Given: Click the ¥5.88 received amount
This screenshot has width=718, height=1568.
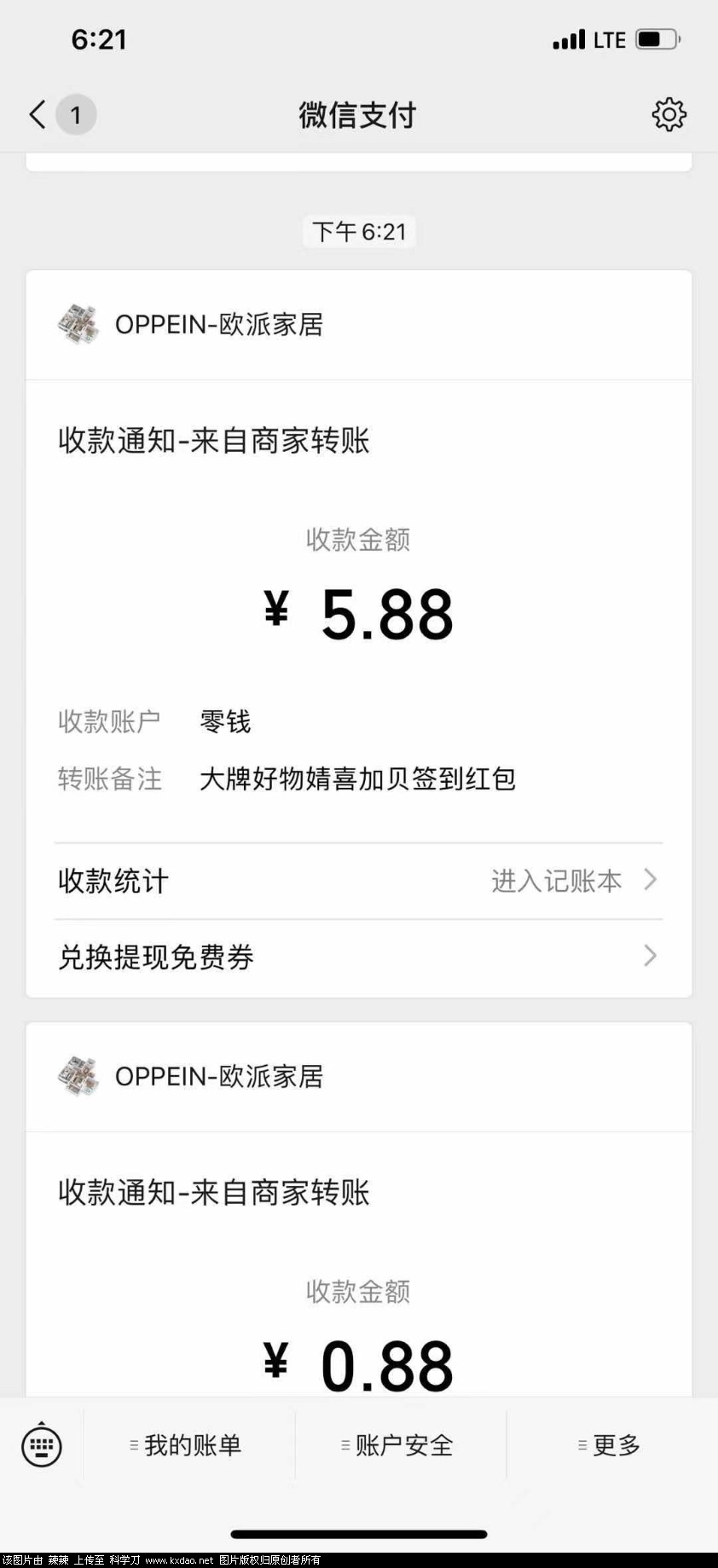Looking at the screenshot, I should [x=358, y=610].
